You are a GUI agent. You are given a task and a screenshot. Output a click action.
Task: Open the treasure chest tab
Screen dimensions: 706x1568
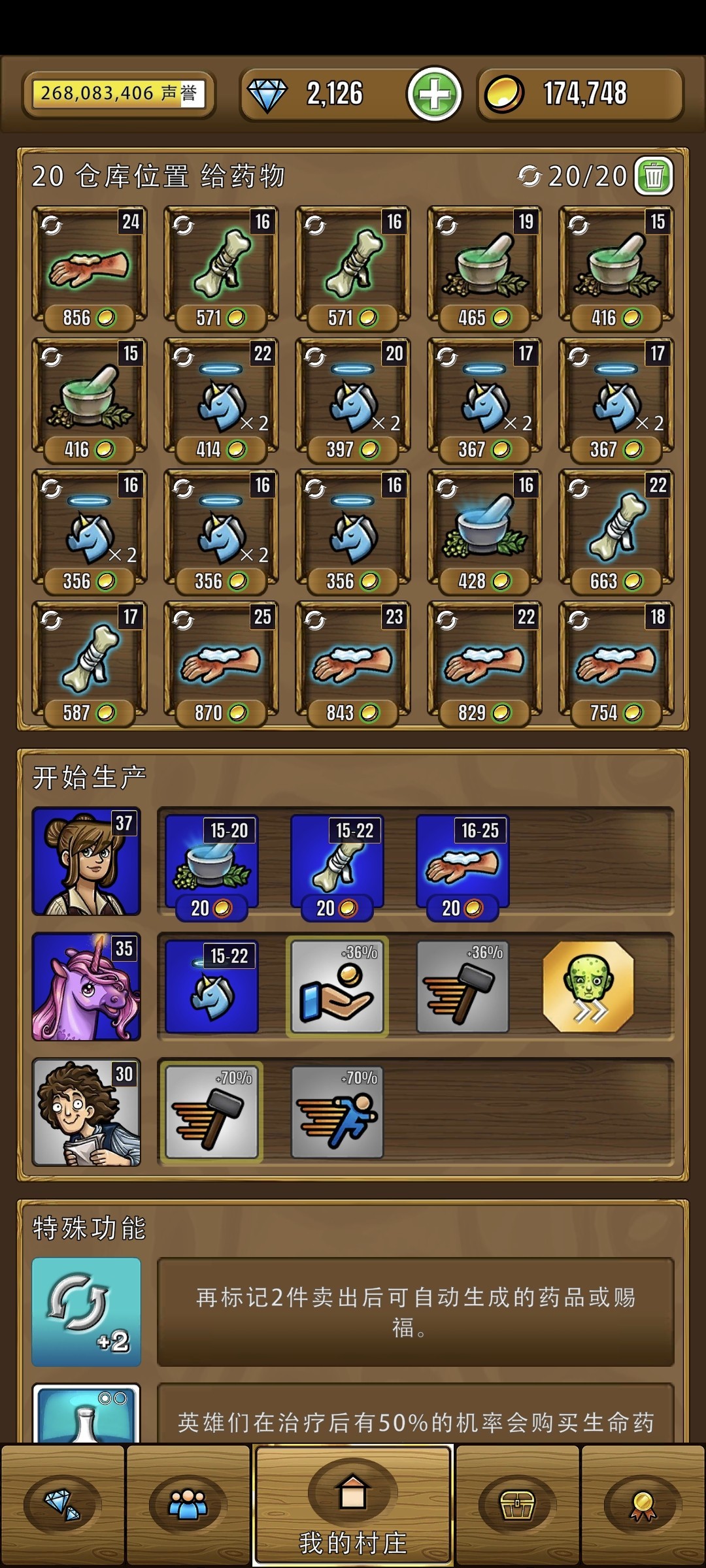tap(517, 1505)
